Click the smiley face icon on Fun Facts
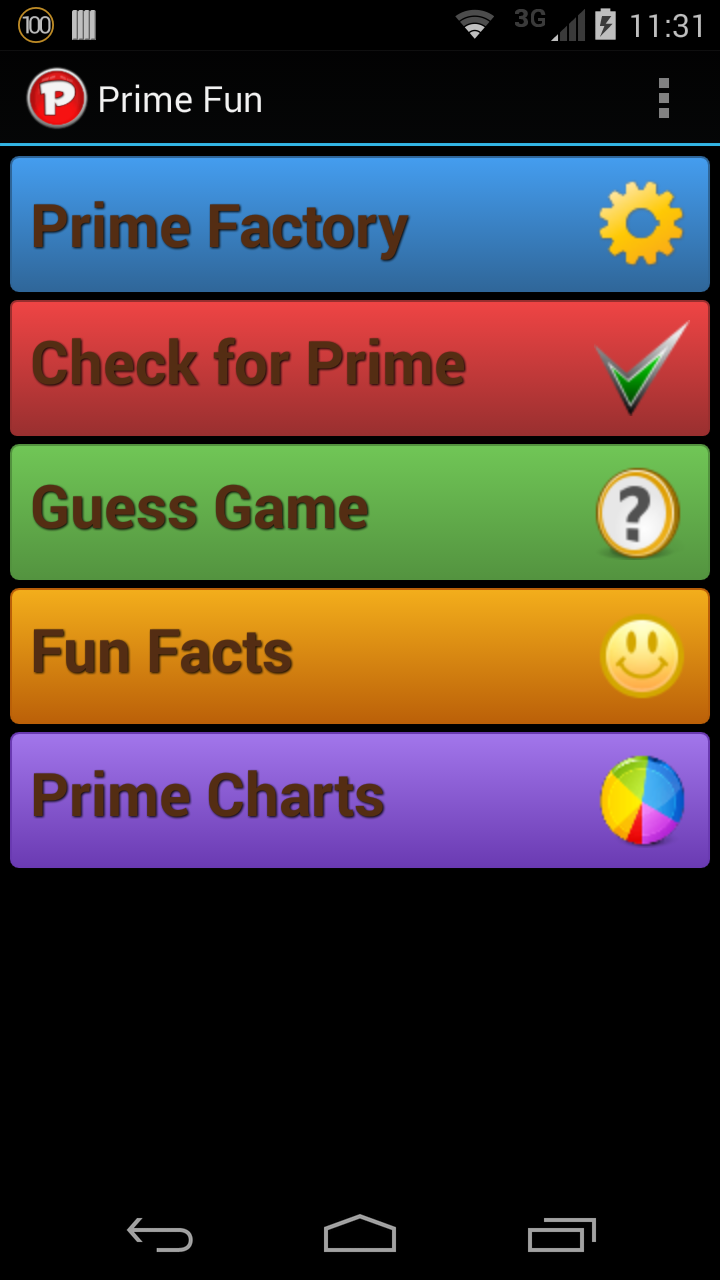The image size is (720, 1280). point(641,655)
